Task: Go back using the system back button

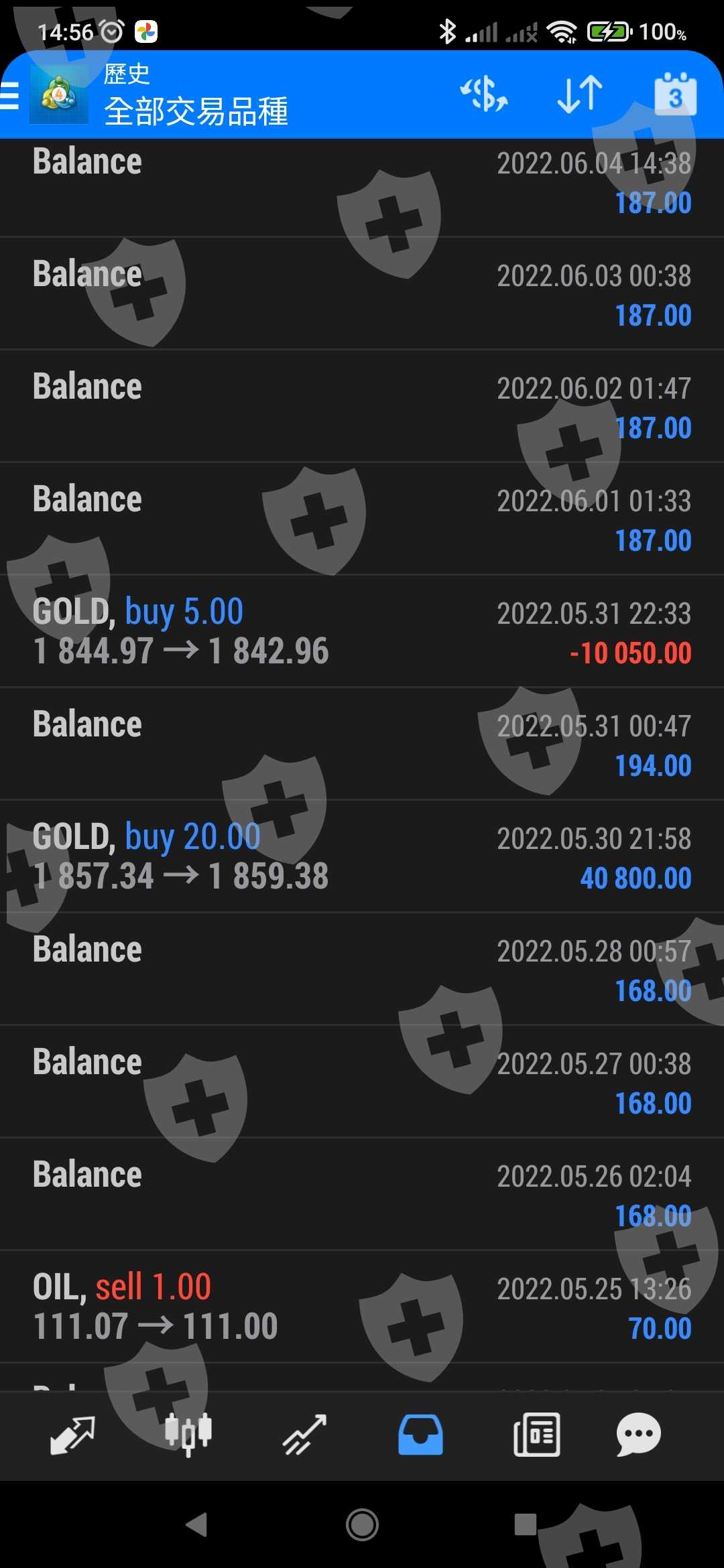Action: 197,1524
